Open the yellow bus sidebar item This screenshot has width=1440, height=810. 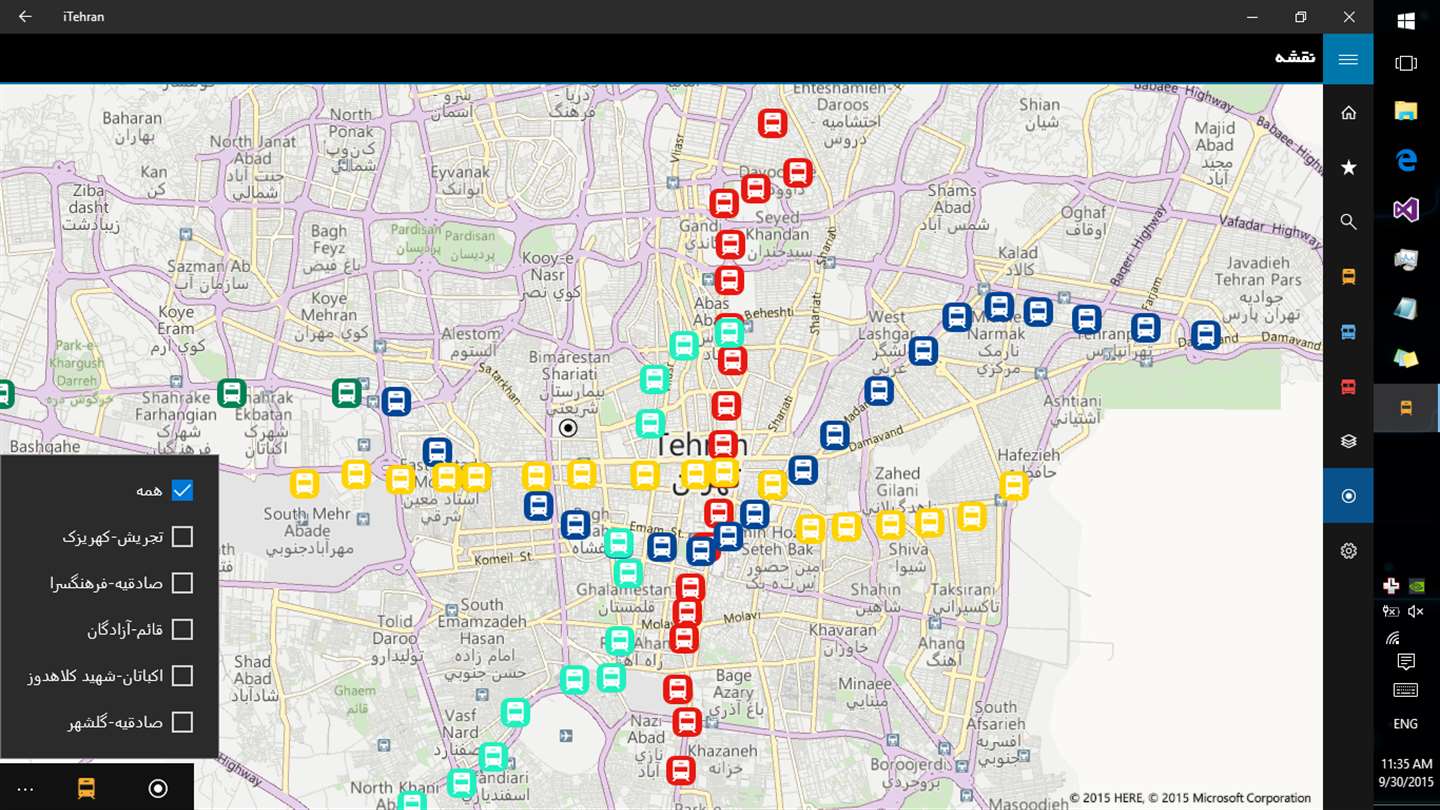(x=1348, y=277)
